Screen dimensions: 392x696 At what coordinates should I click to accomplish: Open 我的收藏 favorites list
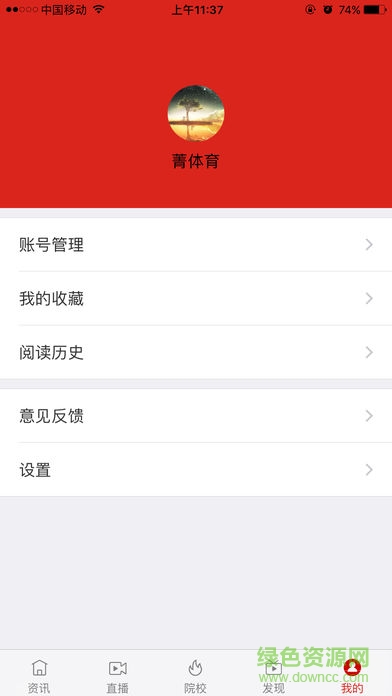coord(196,298)
